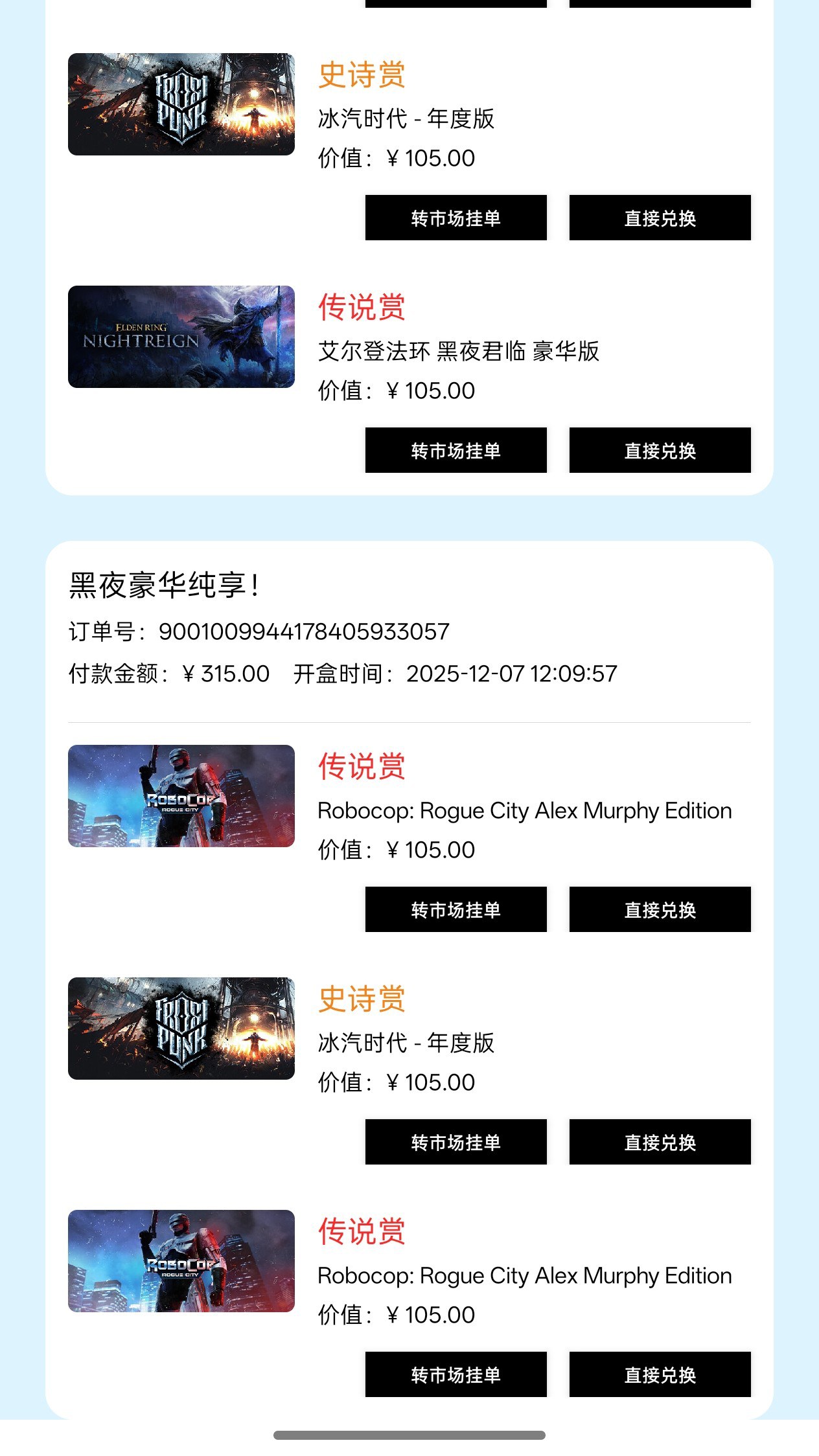Select 直接兑换 for 冰汽时代 listed above 艾尔登法环

[x=660, y=218]
